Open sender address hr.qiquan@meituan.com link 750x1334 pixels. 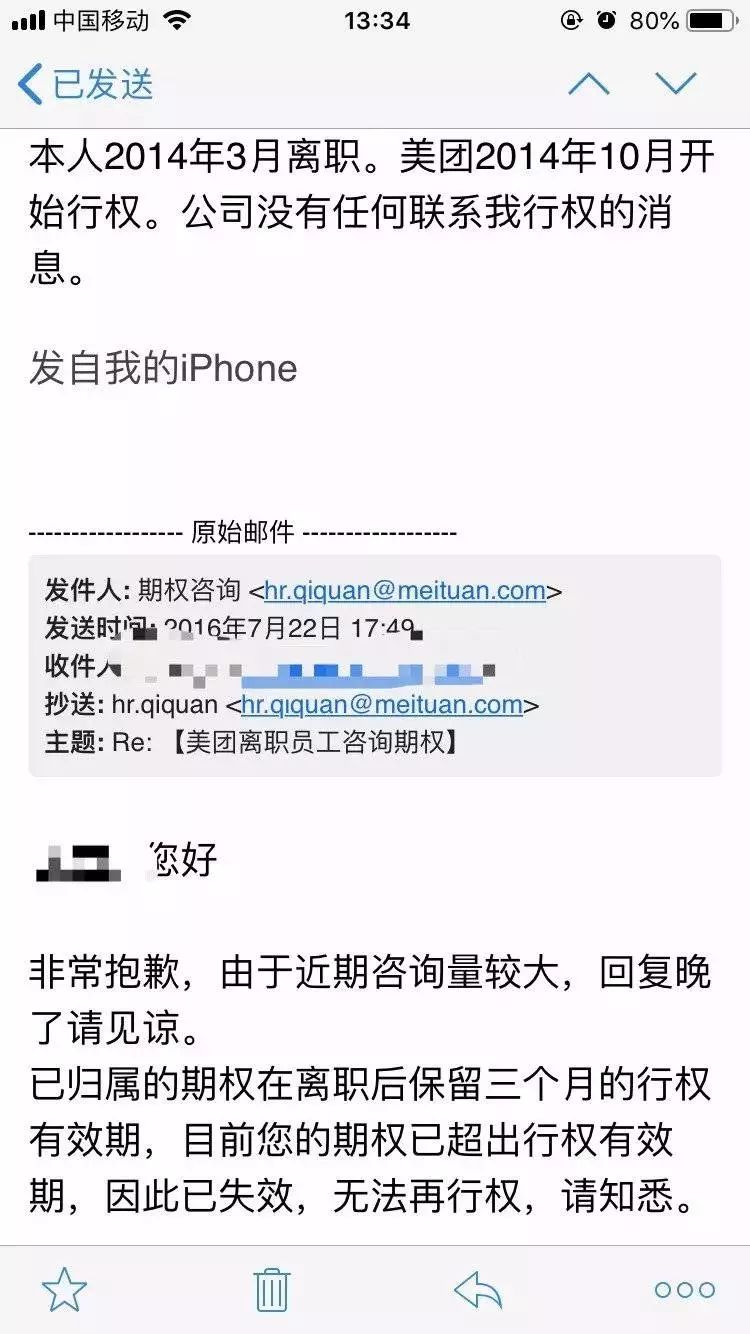(x=405, y=591)
